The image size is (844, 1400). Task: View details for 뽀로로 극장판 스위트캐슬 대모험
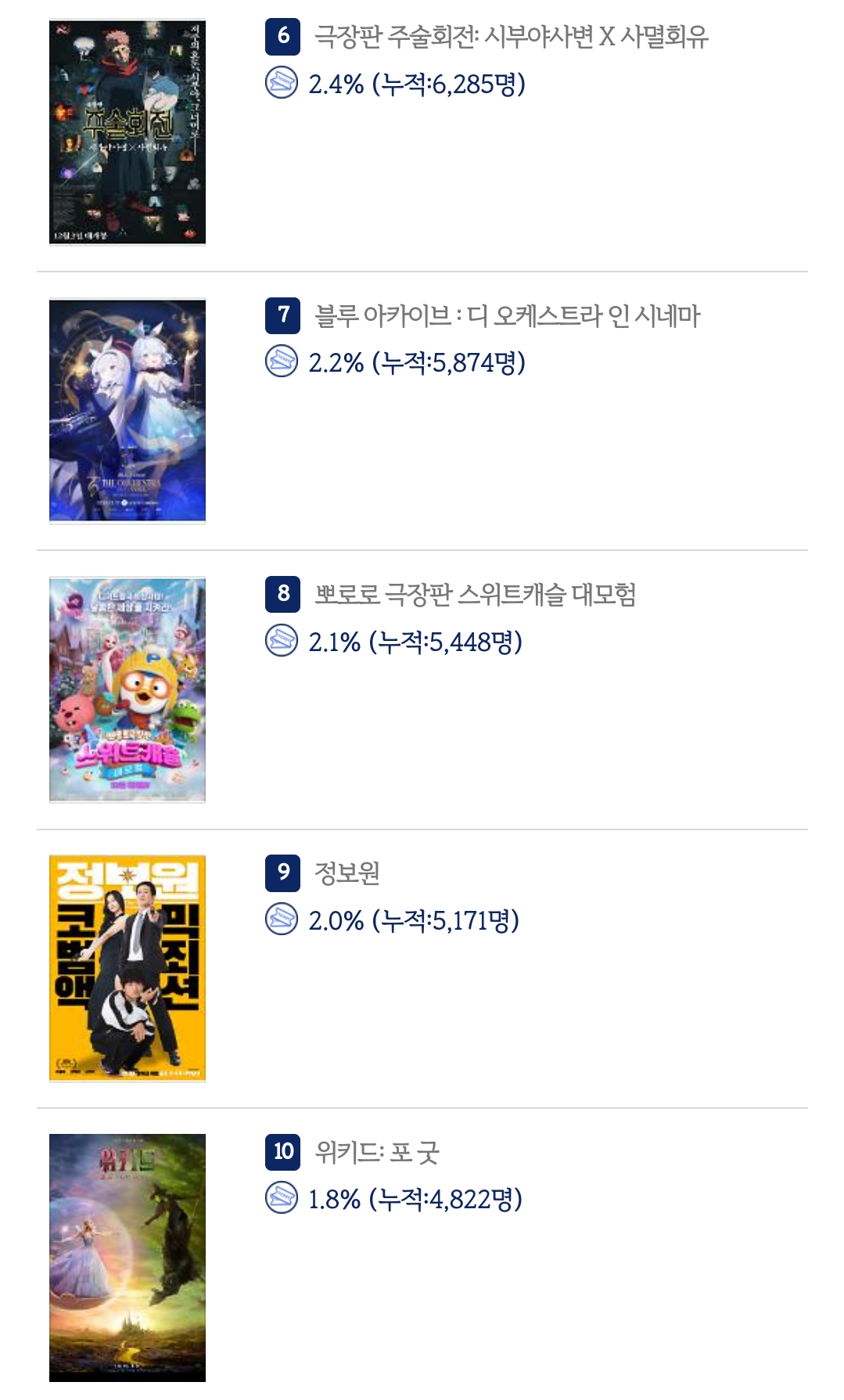(474, 595)
